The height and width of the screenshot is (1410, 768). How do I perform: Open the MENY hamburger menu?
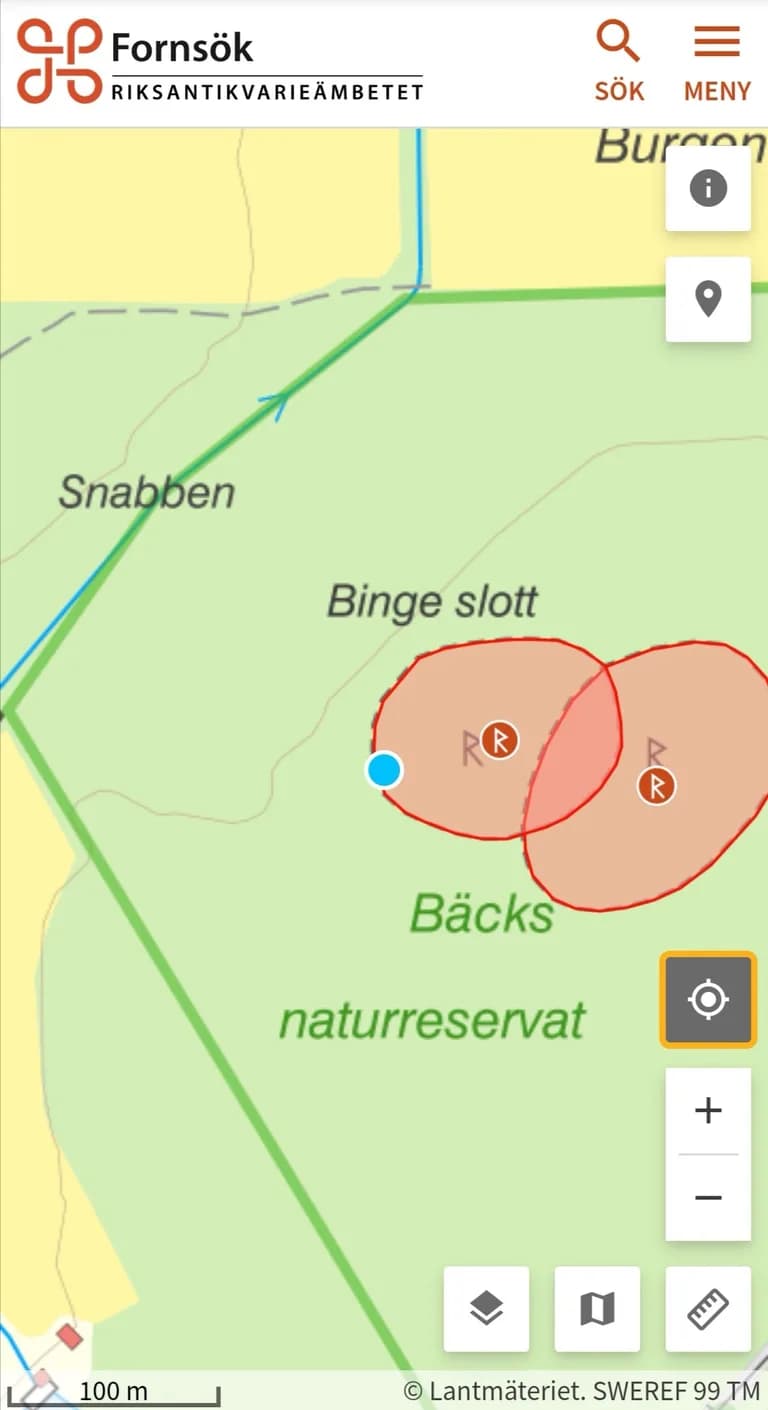717,62
